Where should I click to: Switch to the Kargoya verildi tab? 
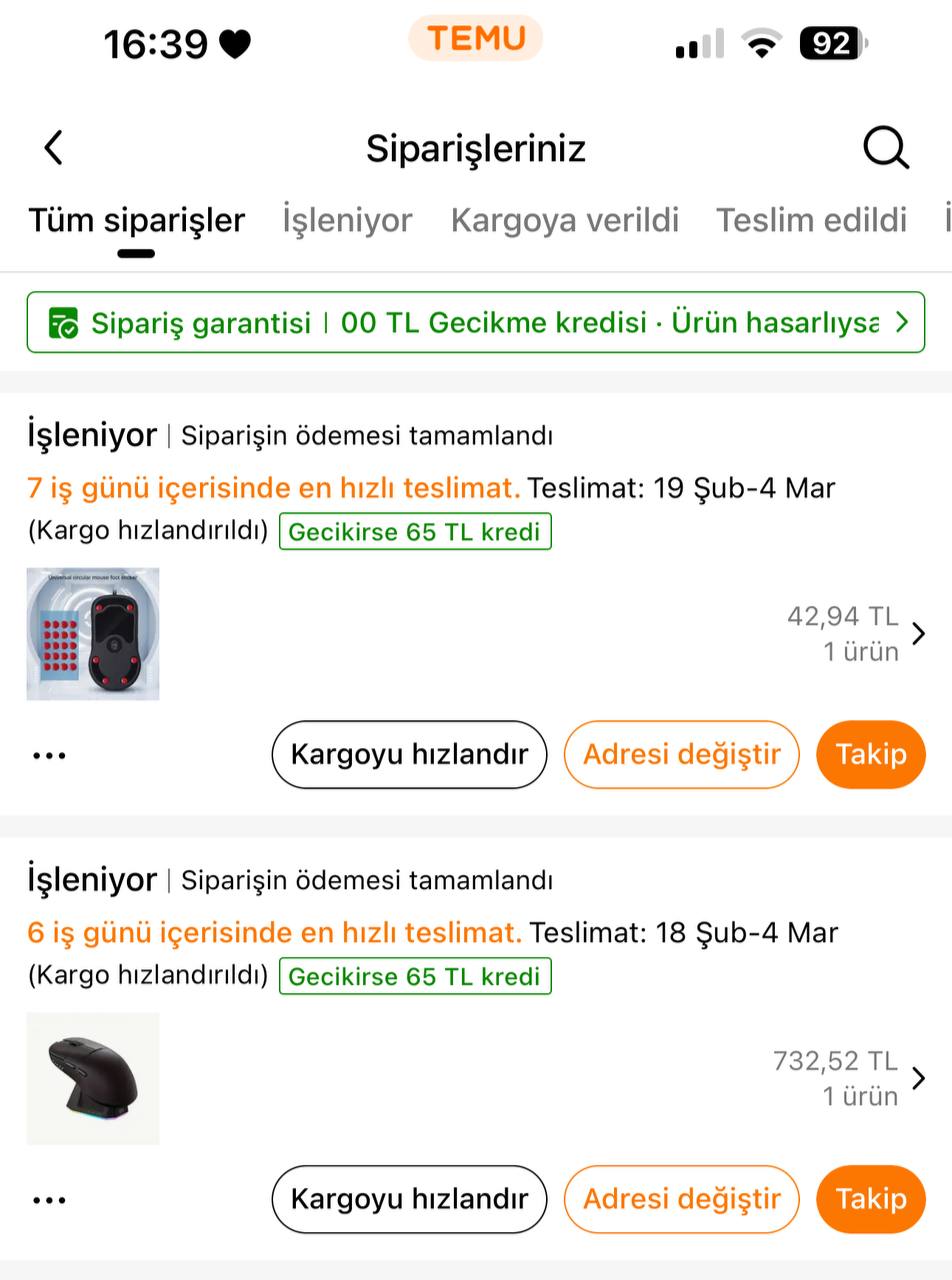(x=564, y=220)
